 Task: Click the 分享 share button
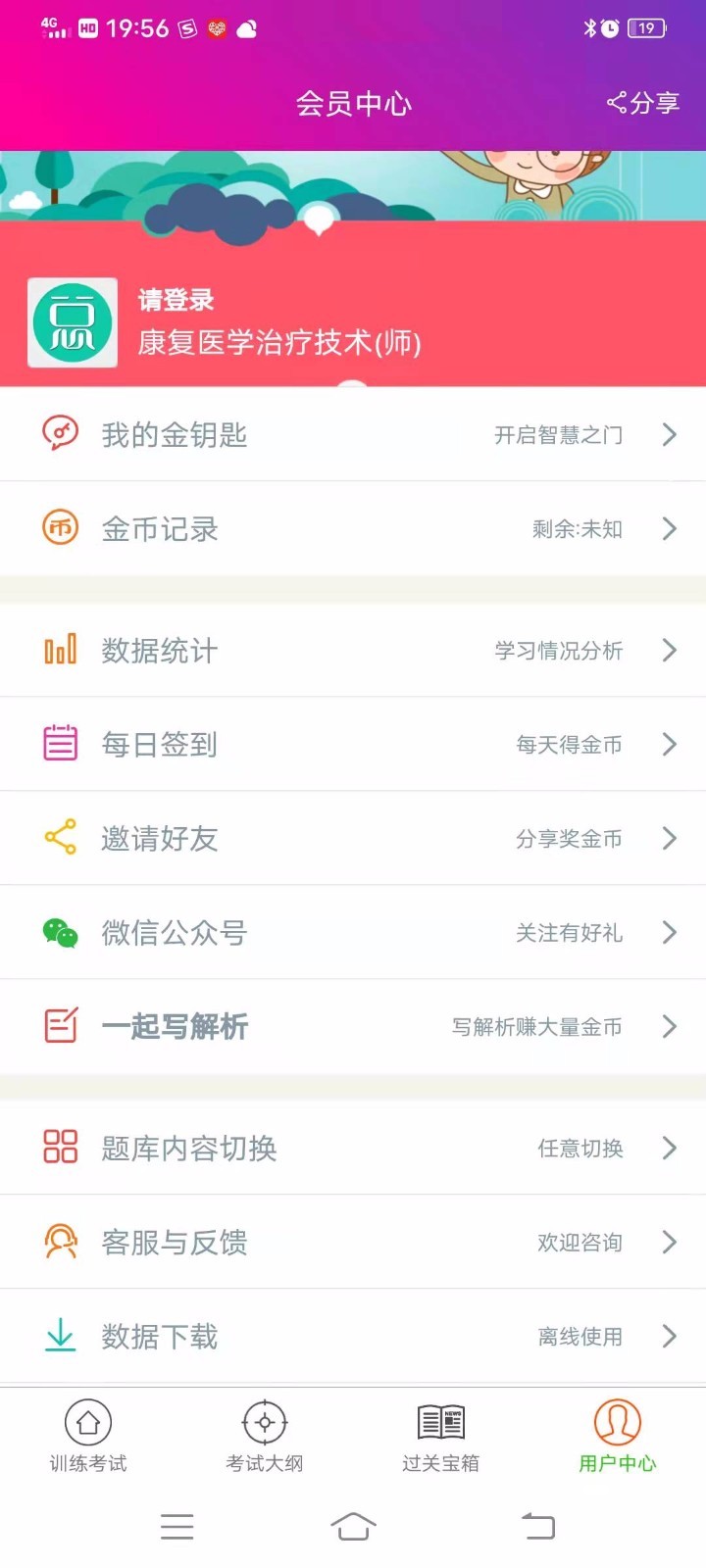click(642, 102)
